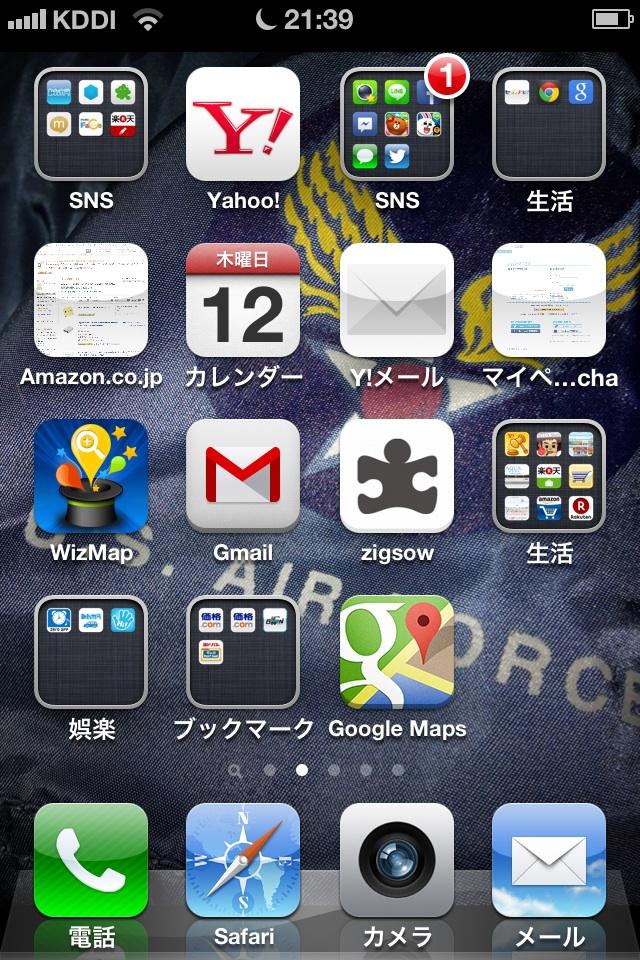Open the カメラ camera app
The width and height of the screenshot is (640, 960).
click(397, 860)
